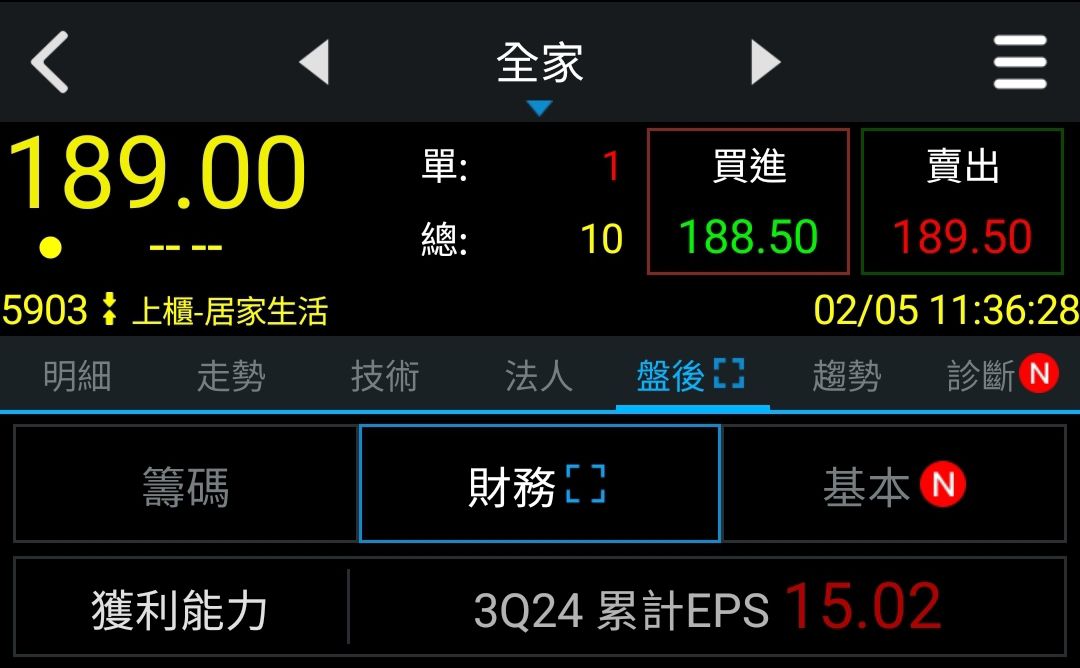Open the 趨勢 tab
This screenshot has width=1080, height=668.
click(847, 376)
